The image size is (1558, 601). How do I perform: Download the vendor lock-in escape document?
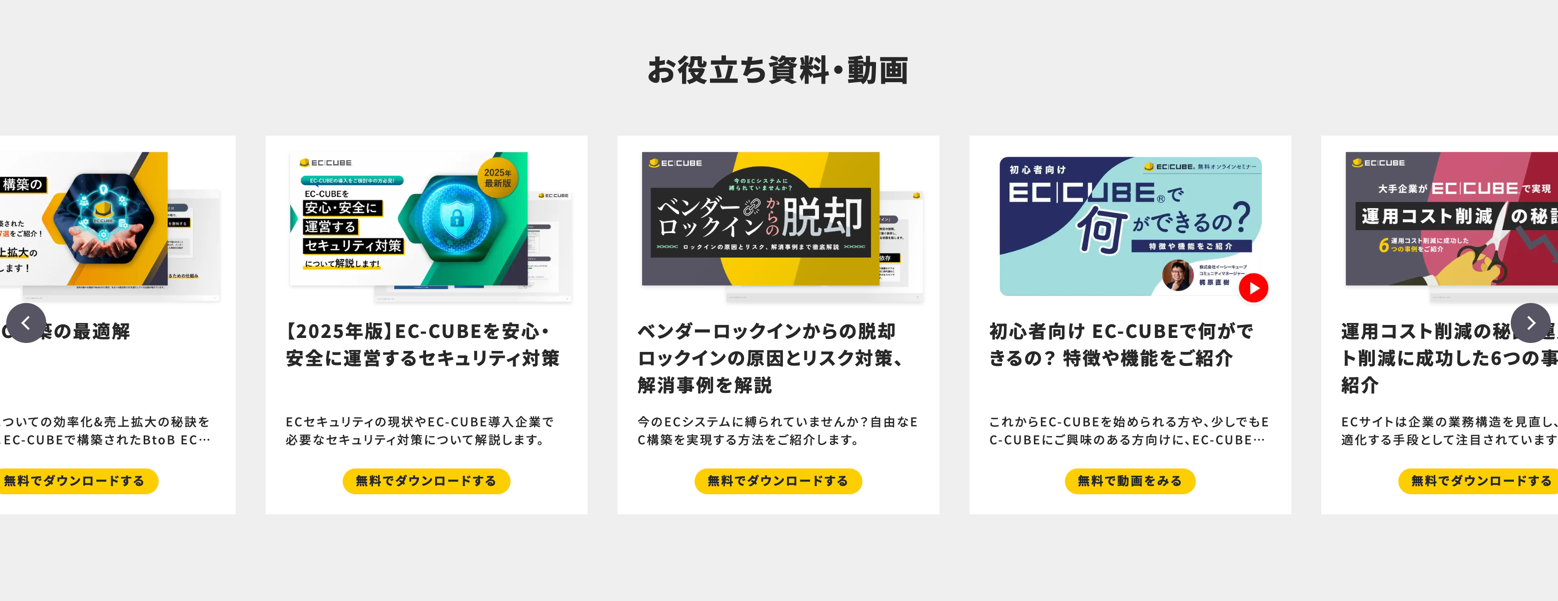[x=778, y=481]
